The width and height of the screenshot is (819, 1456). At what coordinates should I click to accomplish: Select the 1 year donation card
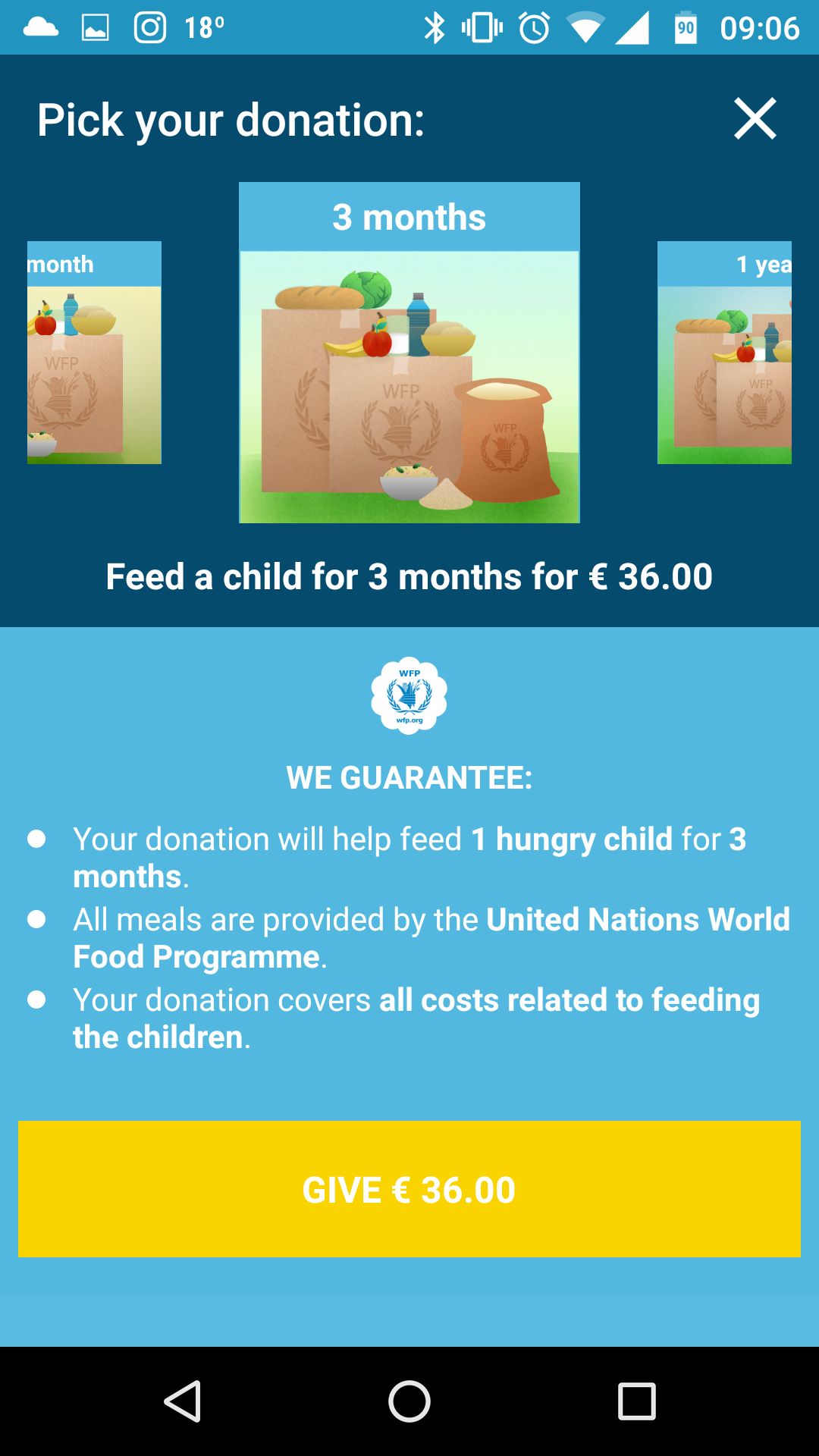click(x=724, y=353)
